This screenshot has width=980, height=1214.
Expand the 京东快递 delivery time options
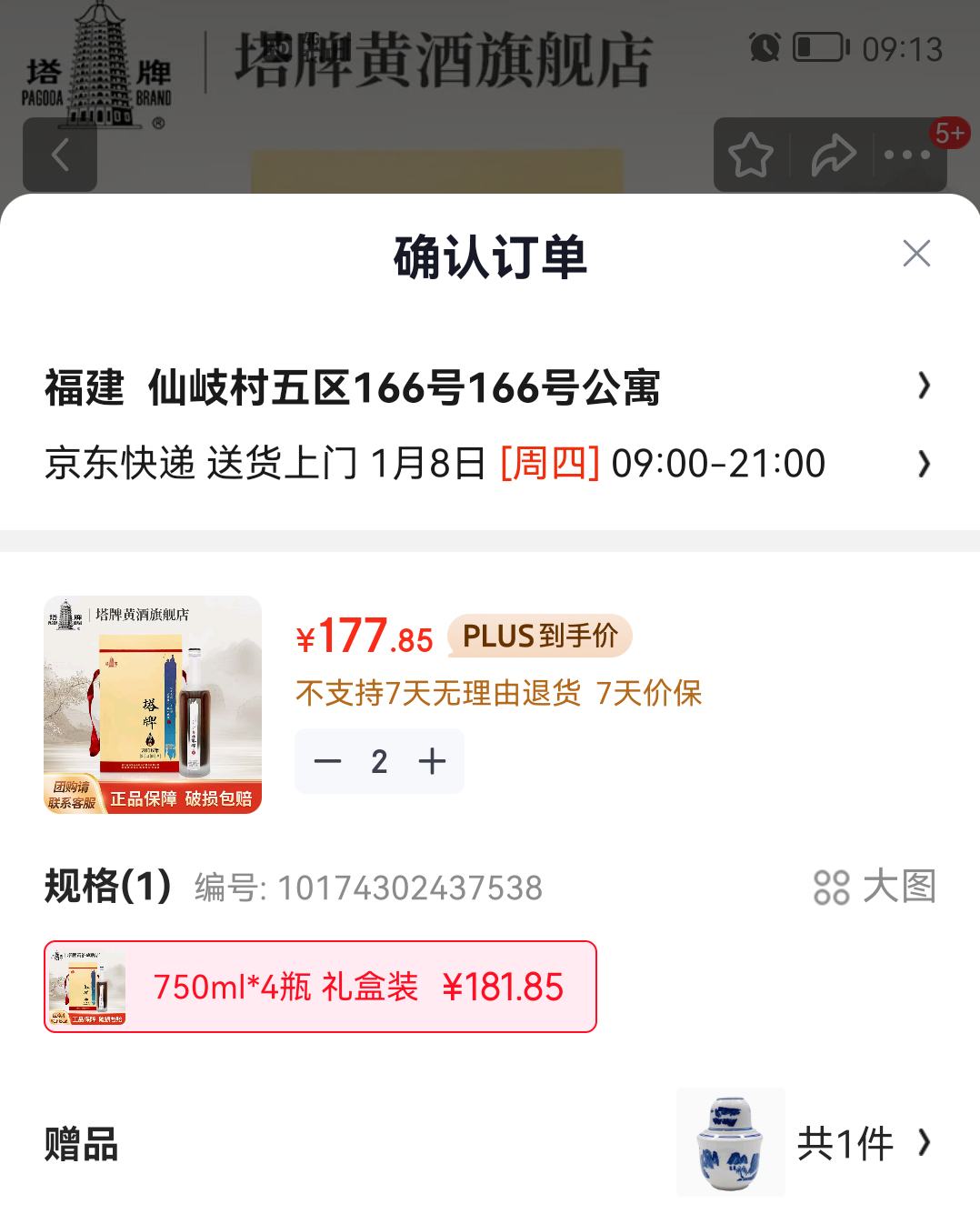point(924,464)
